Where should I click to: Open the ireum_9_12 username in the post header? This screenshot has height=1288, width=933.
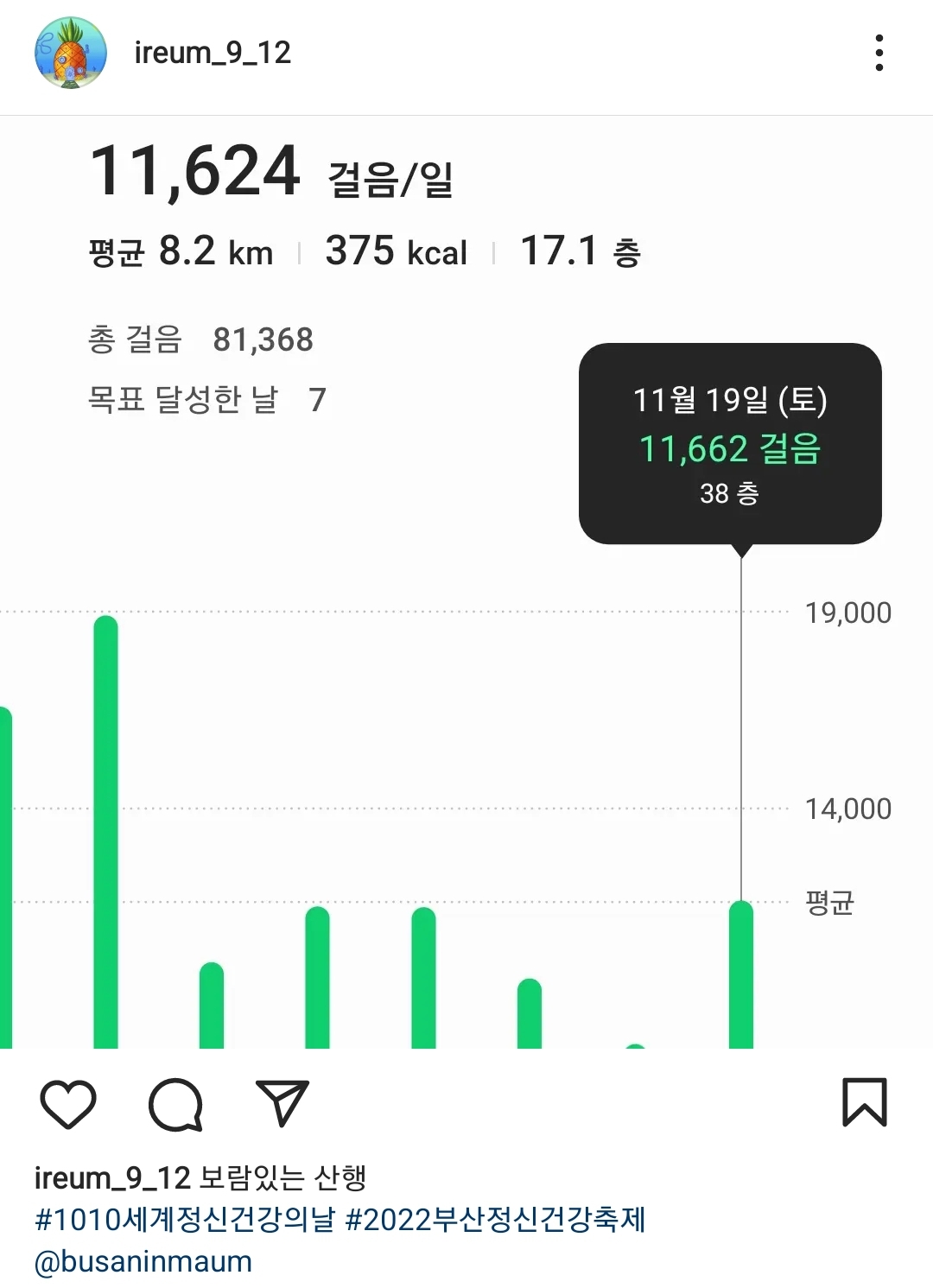tap(213, 54)
